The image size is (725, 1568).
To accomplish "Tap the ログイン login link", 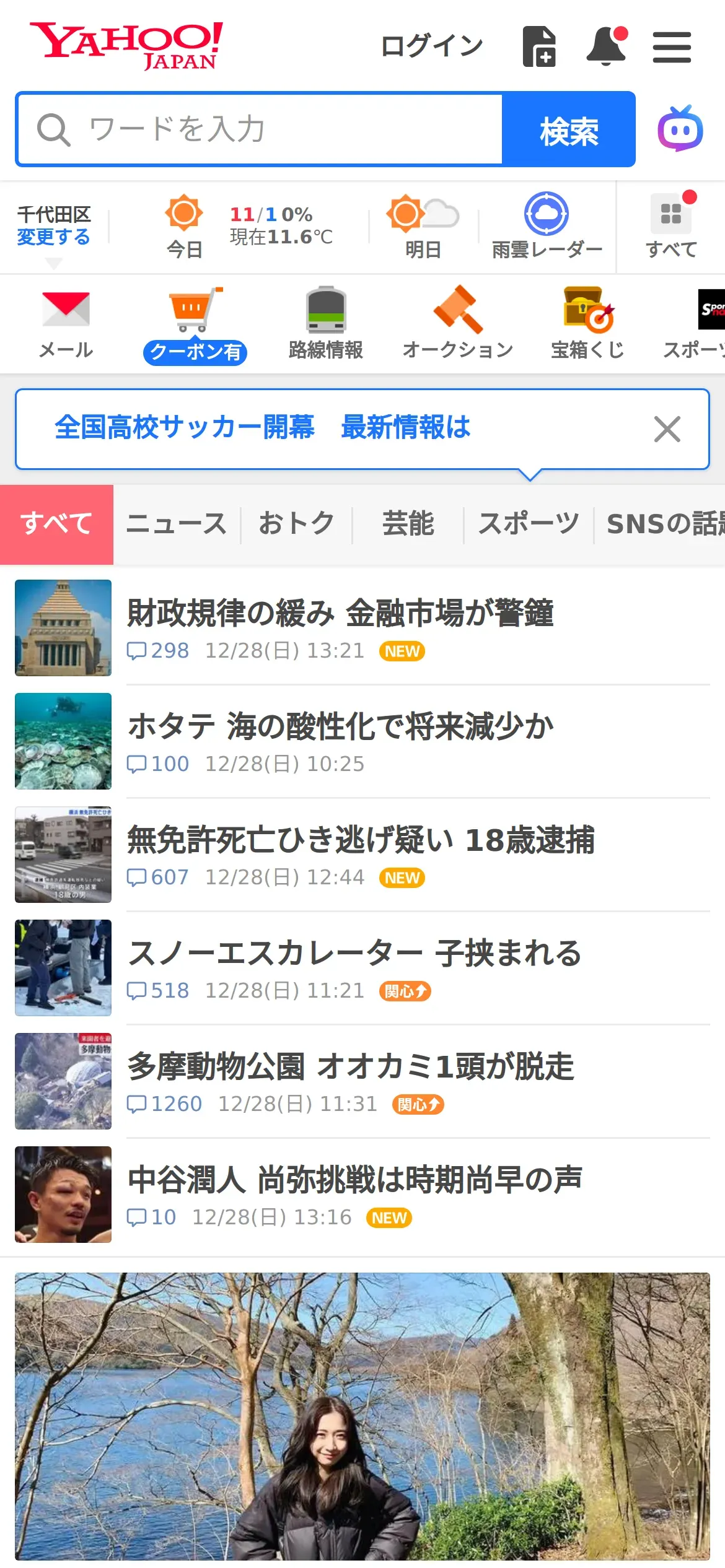I will pos(431,46).
